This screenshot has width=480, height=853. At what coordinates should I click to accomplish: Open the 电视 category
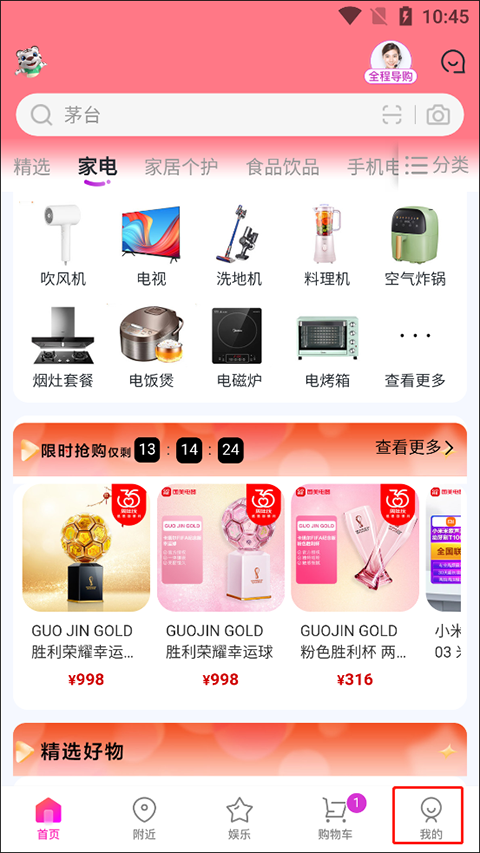pyautogui.click(x=151, y=244)
